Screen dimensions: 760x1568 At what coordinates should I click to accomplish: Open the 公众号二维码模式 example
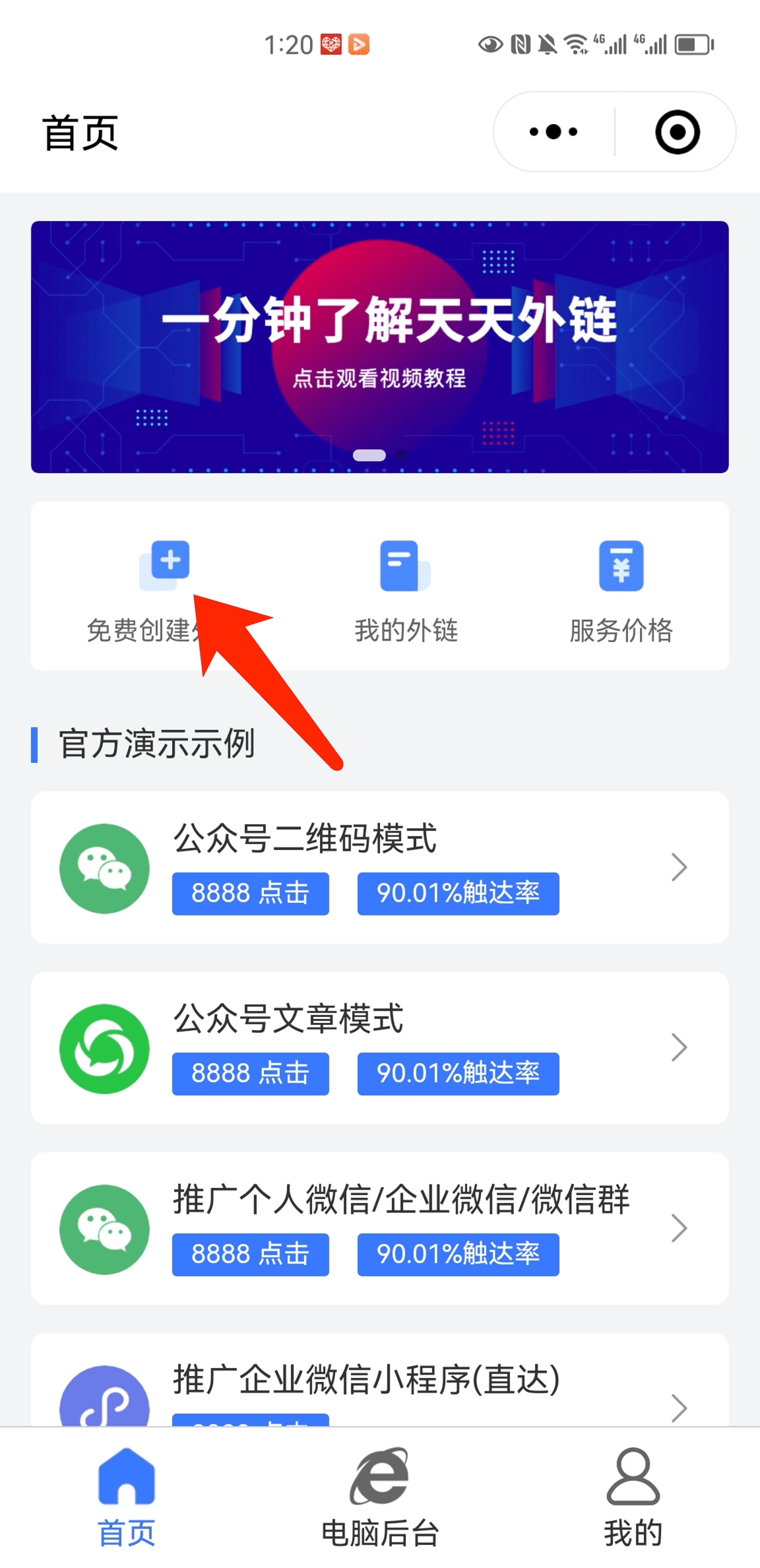coord(379,866)
